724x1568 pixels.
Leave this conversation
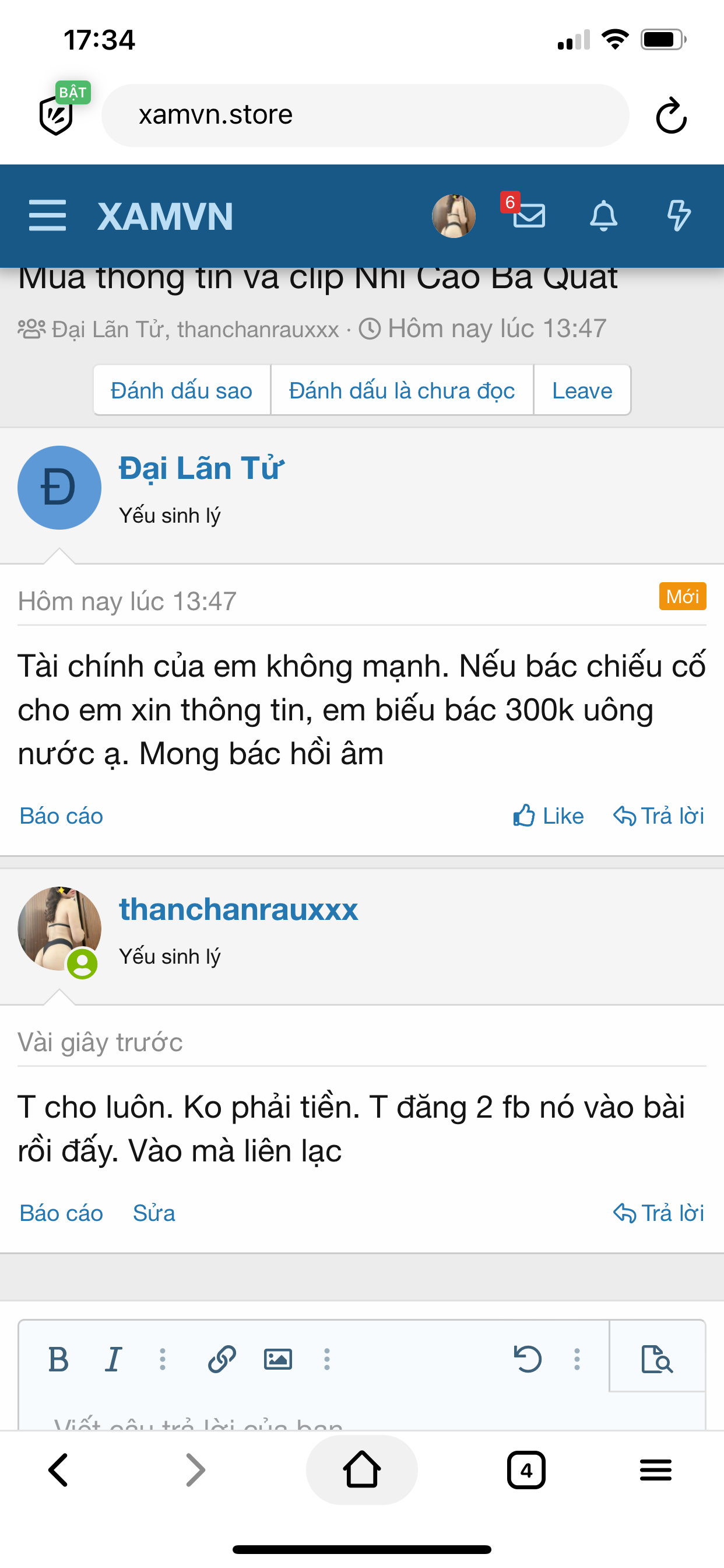pyautogui.click(x=582, y=390)
